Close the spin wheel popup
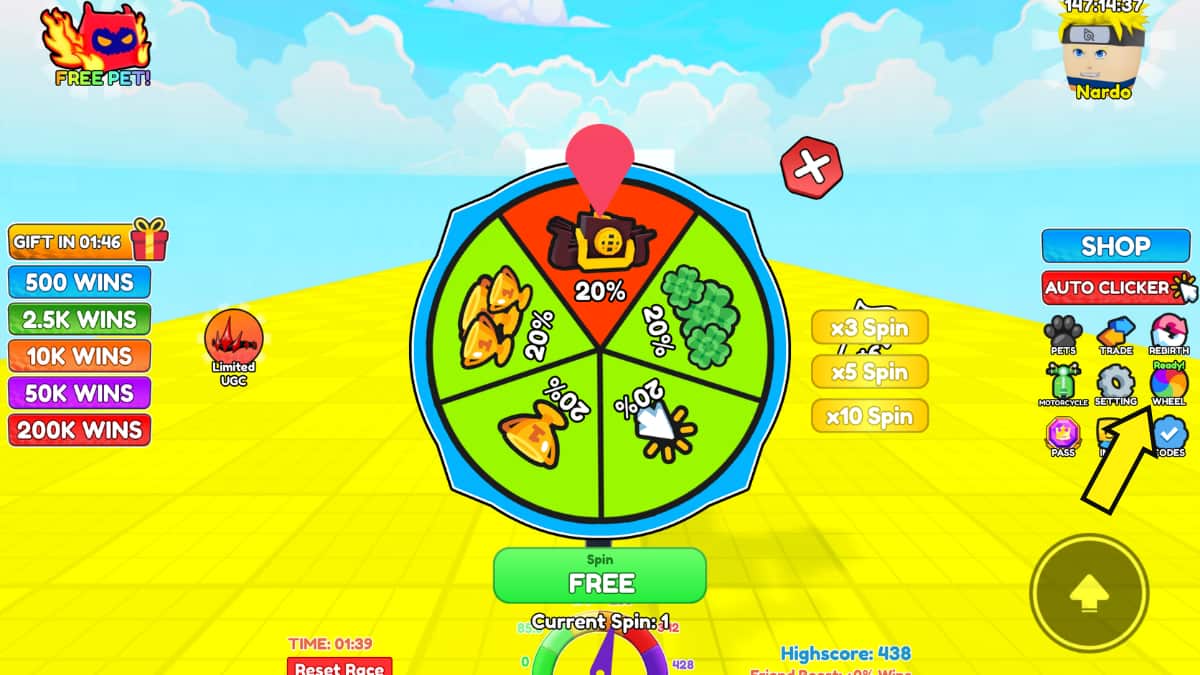 [811, 167]
